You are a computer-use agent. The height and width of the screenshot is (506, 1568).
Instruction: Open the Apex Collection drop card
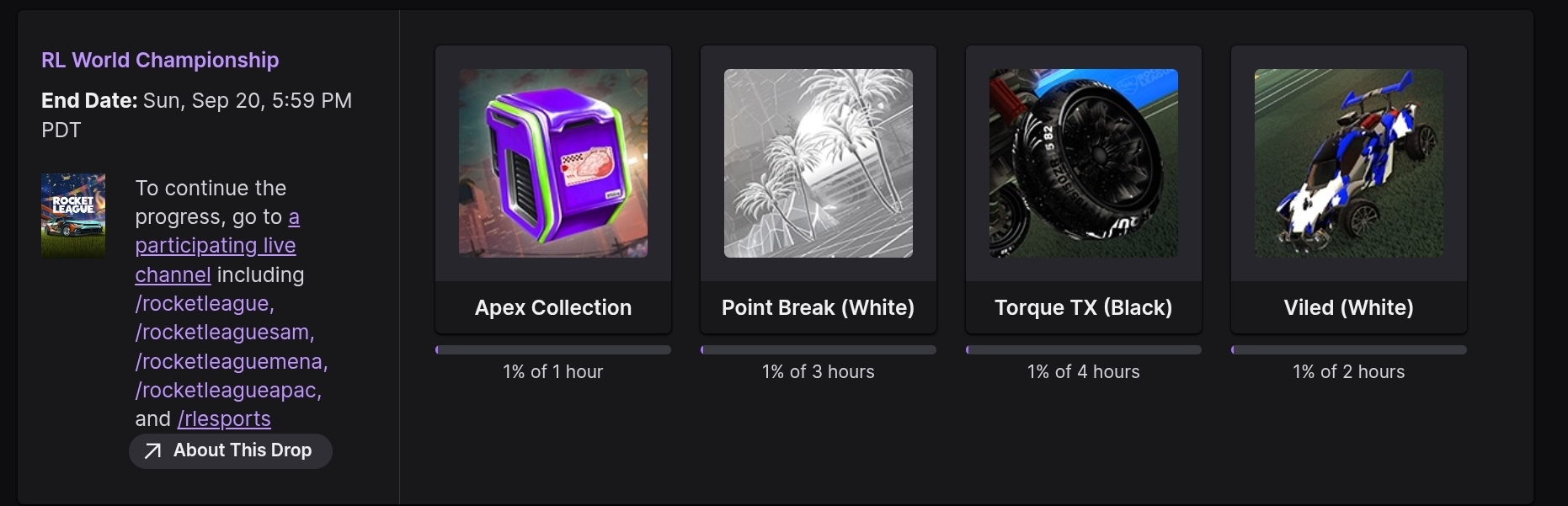click(553, 189)
